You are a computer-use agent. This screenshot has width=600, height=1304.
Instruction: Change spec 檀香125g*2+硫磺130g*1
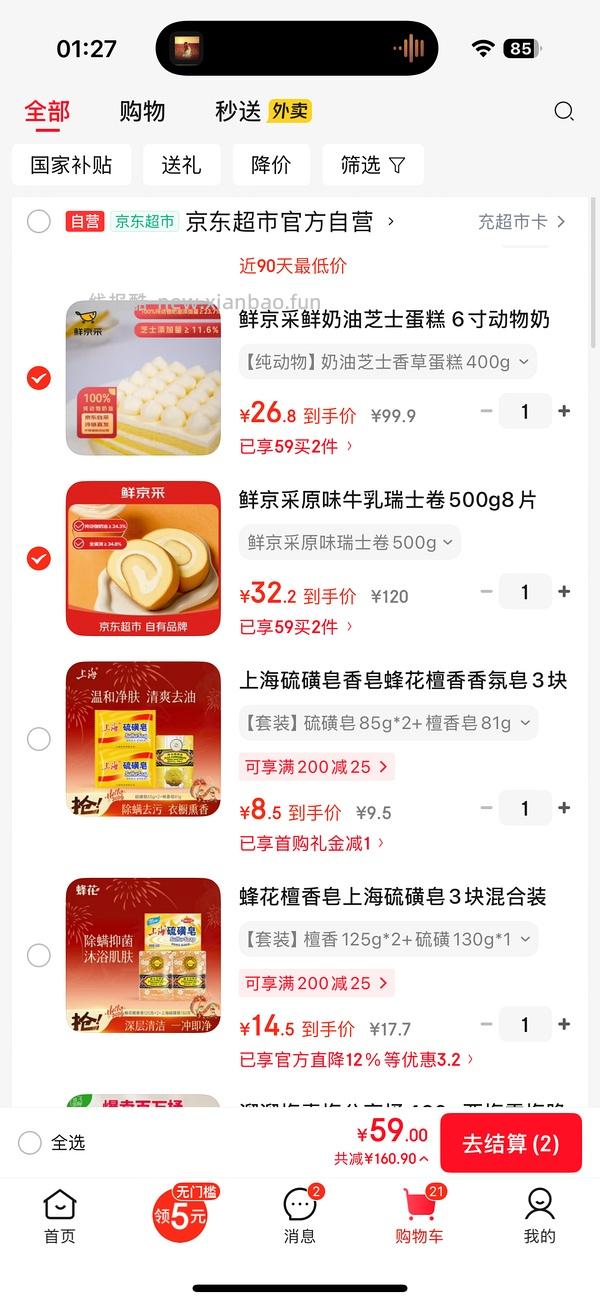[388, 939]
